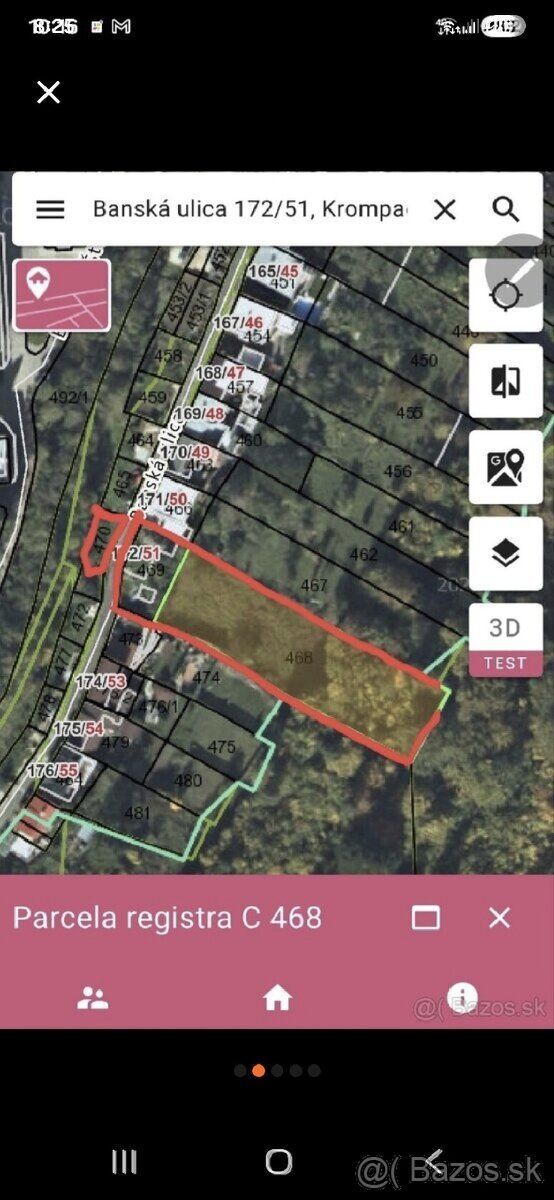This screenshot has height=1200, width=554.
Task: Go to the home screen
Action: tap(278, 1160)
